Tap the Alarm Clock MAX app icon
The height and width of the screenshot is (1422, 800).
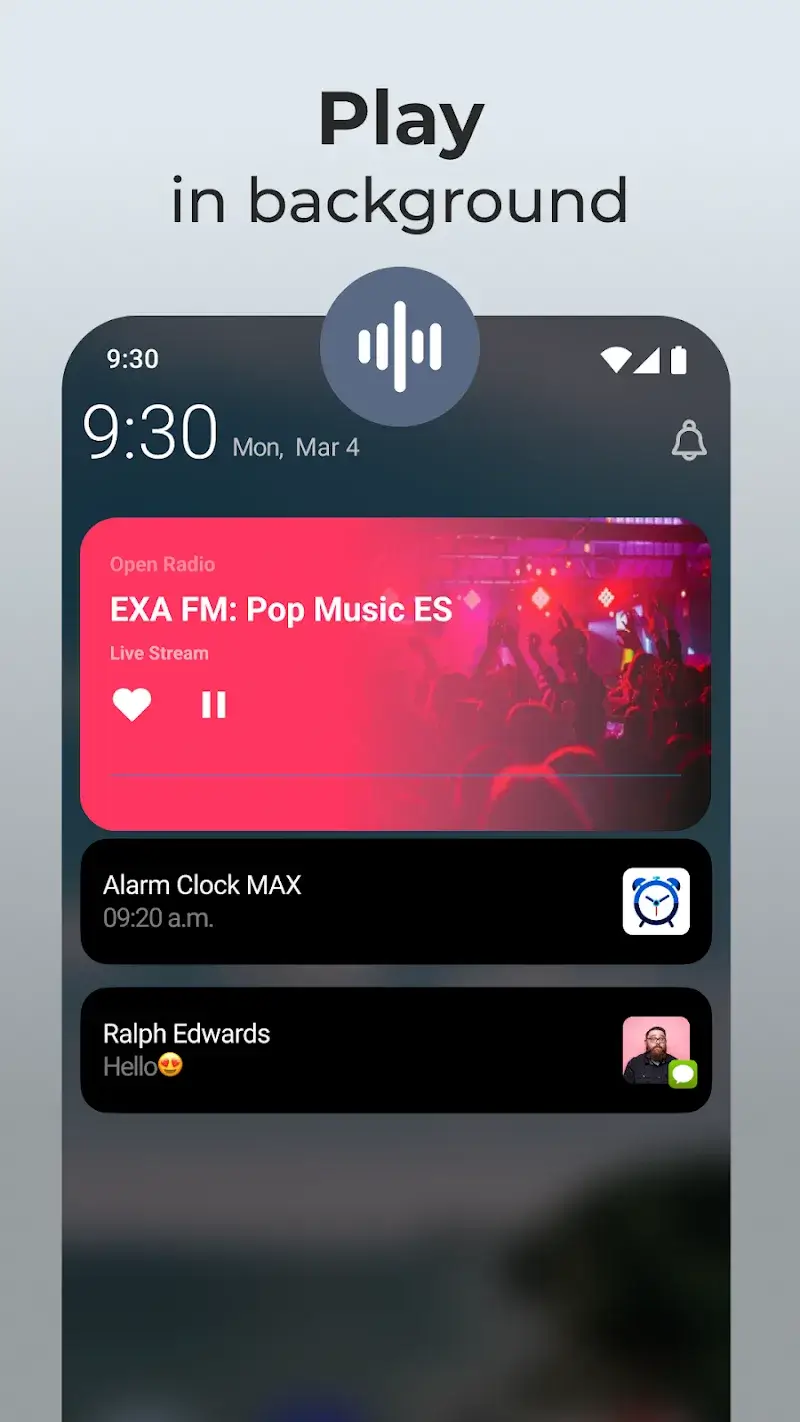tap(658, 902)
